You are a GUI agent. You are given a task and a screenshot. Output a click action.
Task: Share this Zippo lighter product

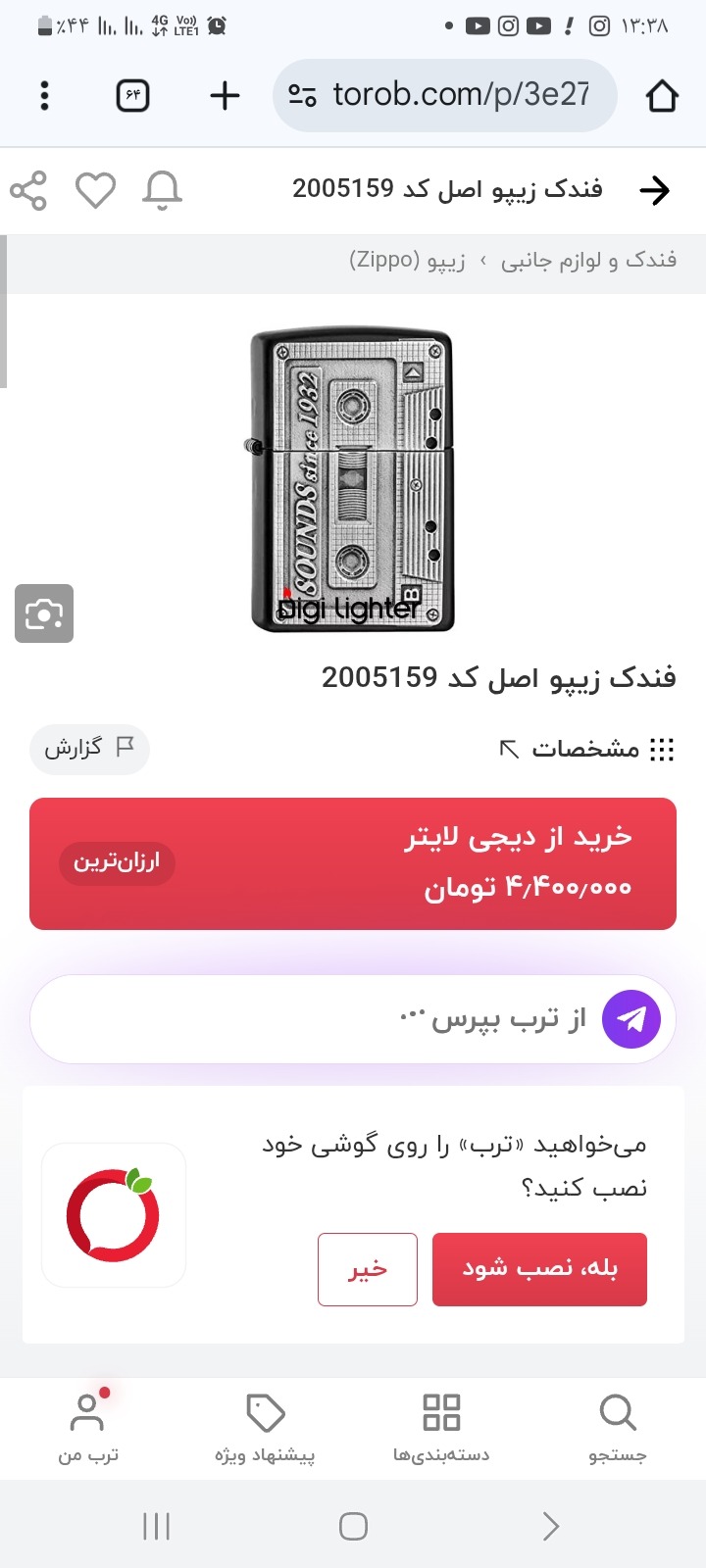[x=28, y=190]
